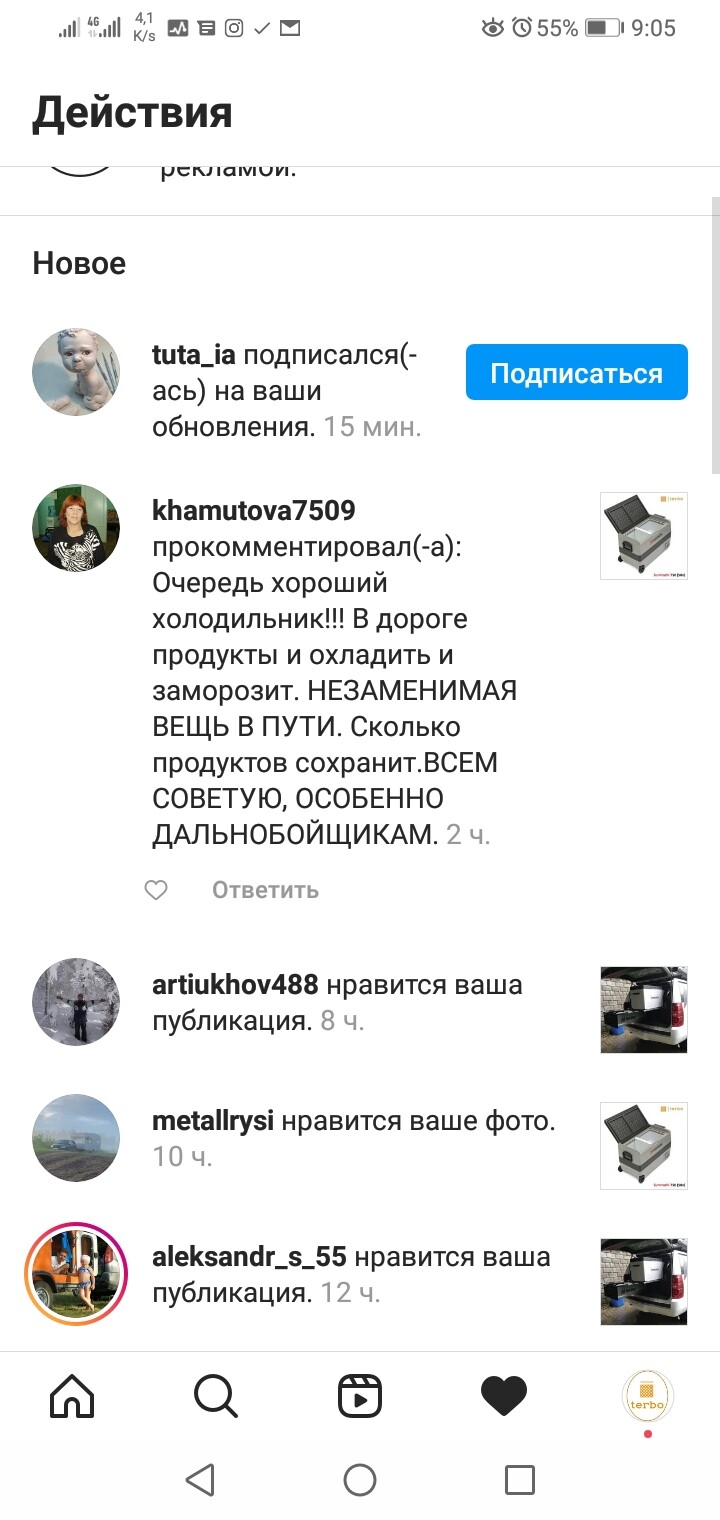This screenshot has height=1520, width=720.
Task: Open the post liked by artiukhov488
Action: coord(643,1009)
